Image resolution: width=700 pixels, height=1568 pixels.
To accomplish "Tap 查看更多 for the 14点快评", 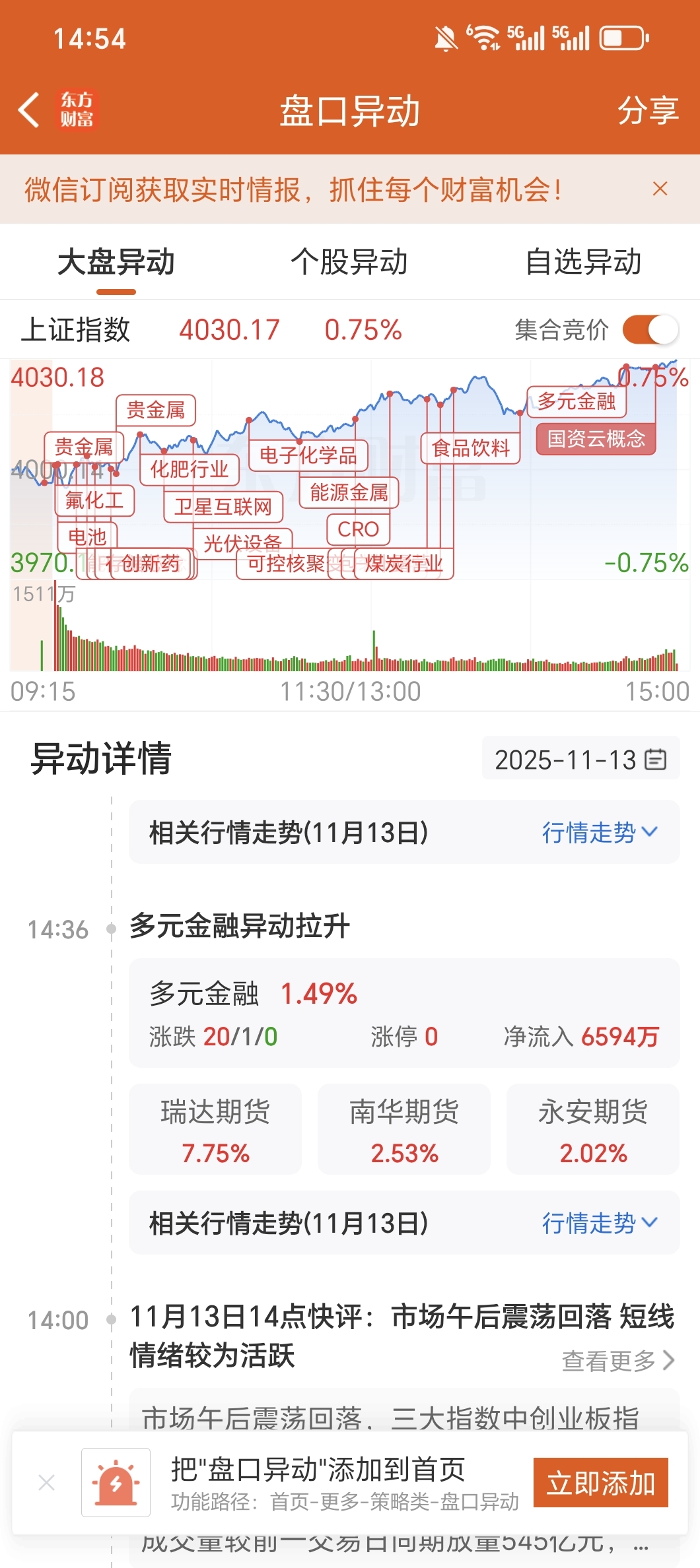I will click(x=618, y=1360).
